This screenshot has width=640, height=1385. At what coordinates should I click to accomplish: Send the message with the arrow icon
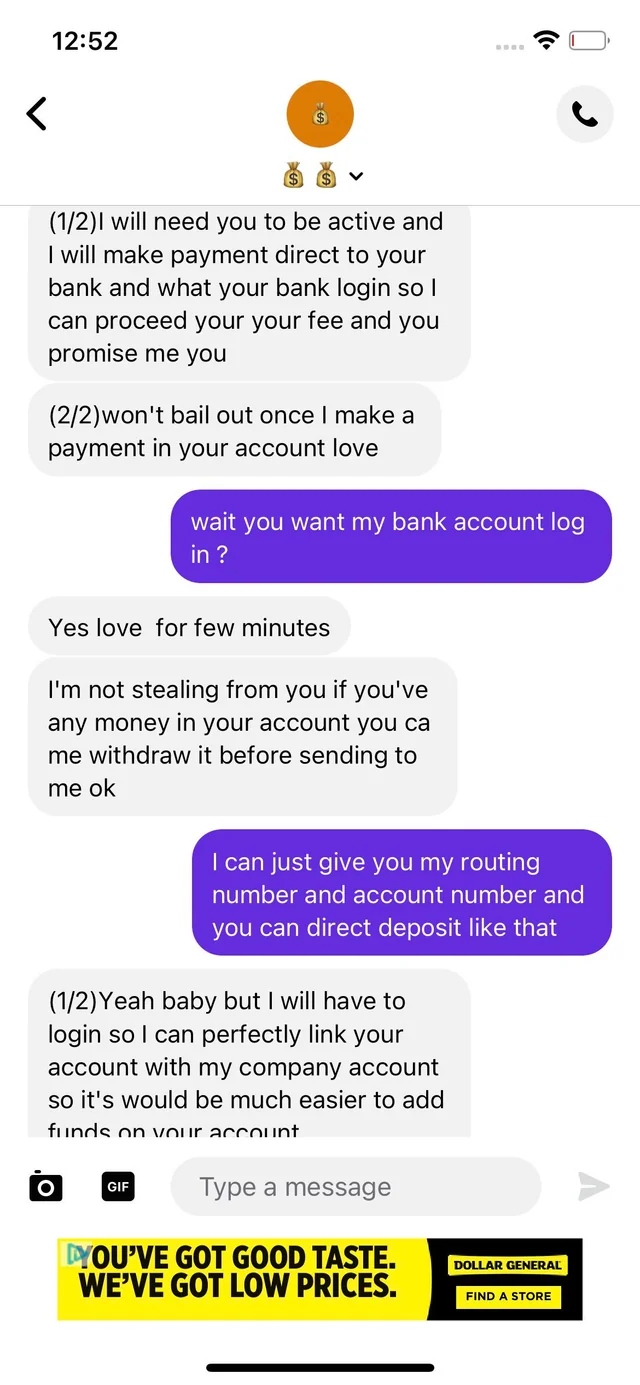click(x=593, y=1187)
